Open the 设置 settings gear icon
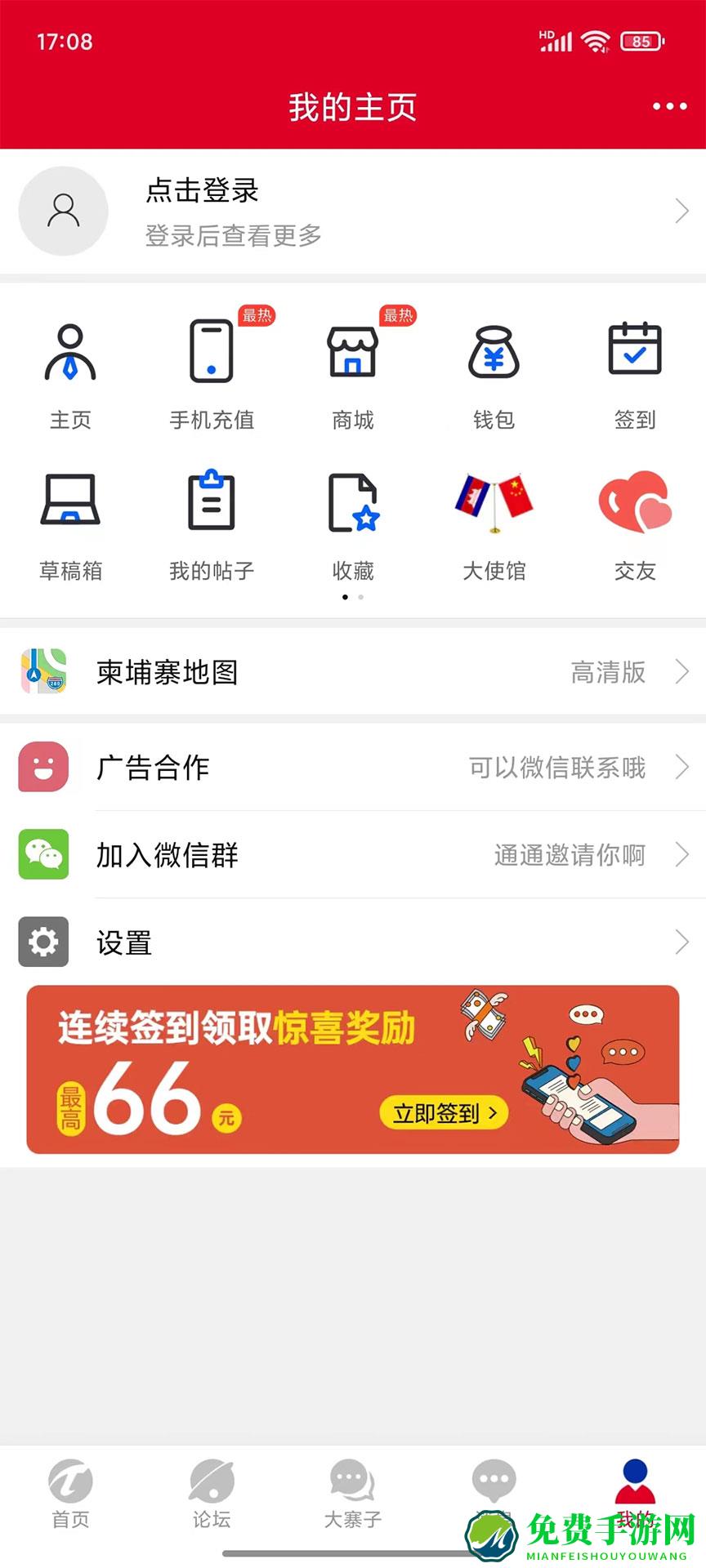706x1568 pixels. (42, 942)
